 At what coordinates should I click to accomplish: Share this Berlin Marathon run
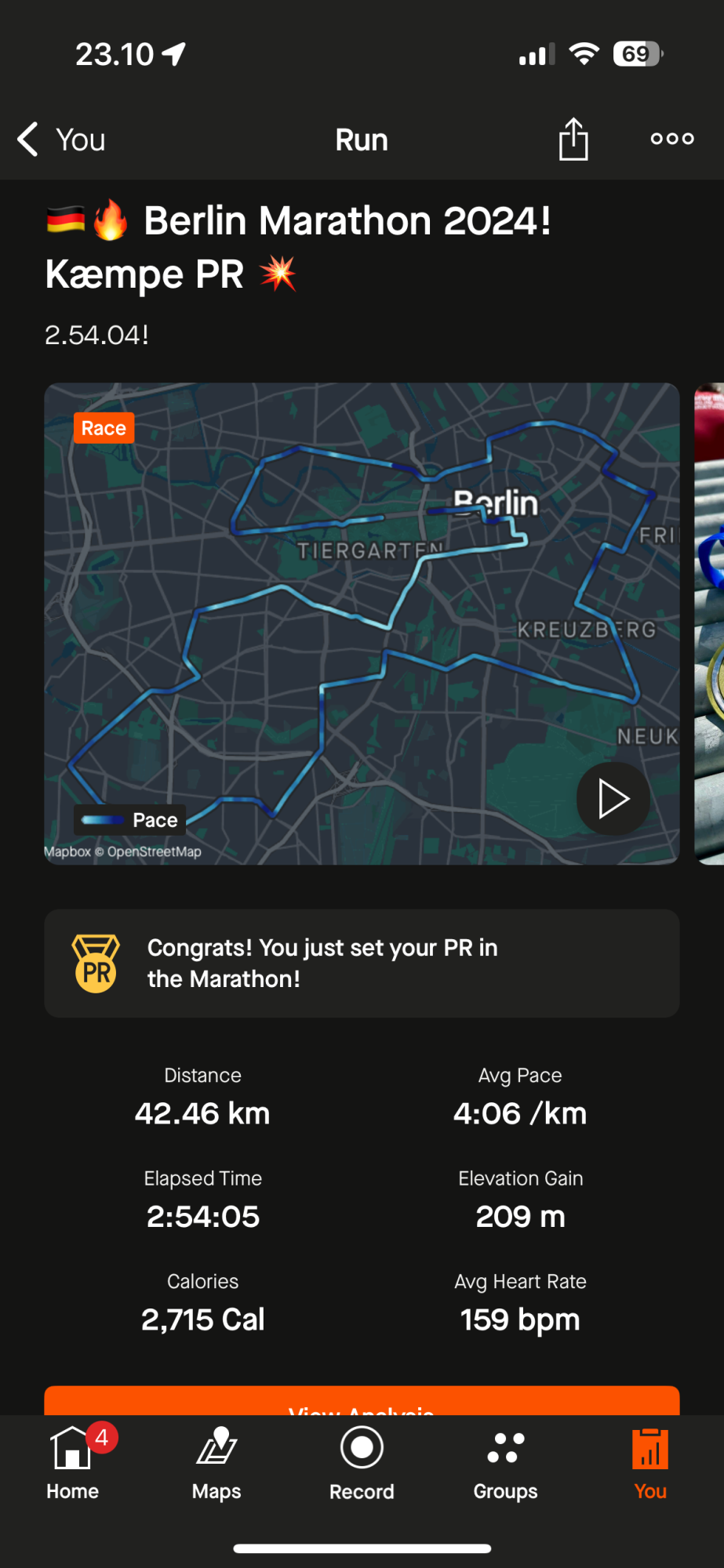coord(573,140)
